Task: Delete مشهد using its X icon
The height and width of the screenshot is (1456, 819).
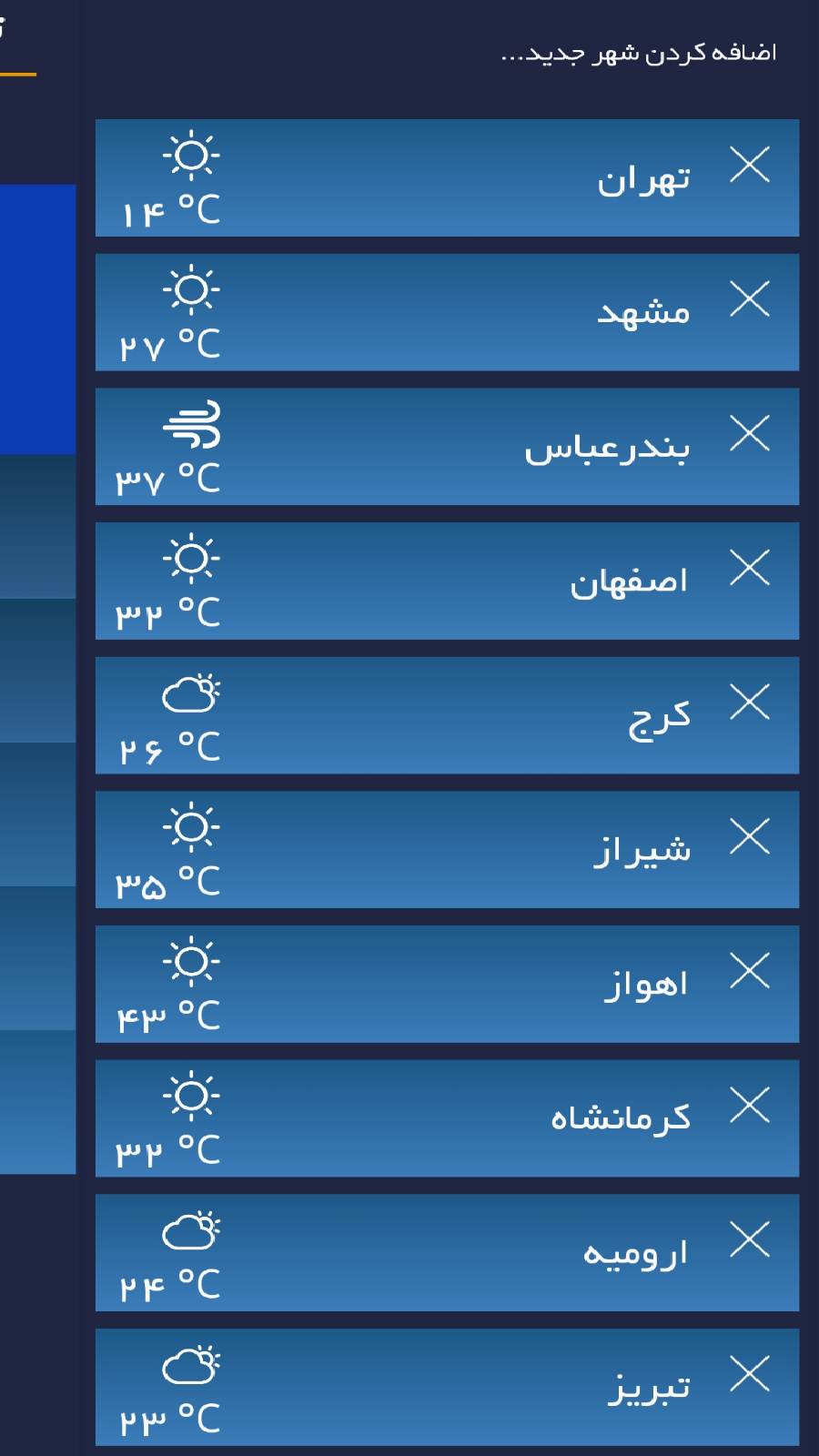Action: 750,299
